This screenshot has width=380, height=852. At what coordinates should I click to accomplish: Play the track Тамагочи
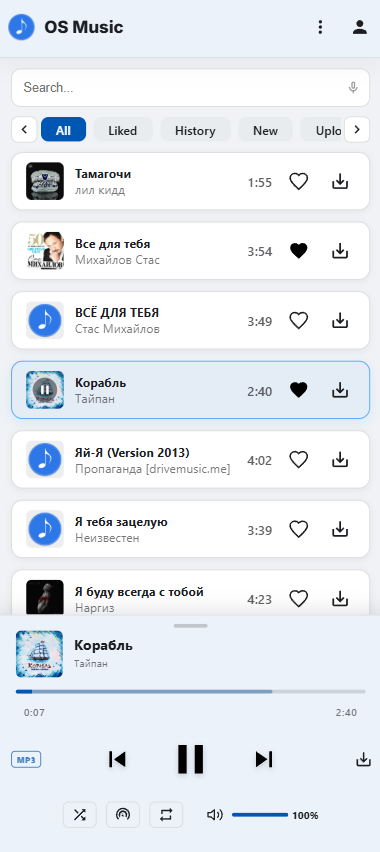pyautogui.click(x=190, y=181)
